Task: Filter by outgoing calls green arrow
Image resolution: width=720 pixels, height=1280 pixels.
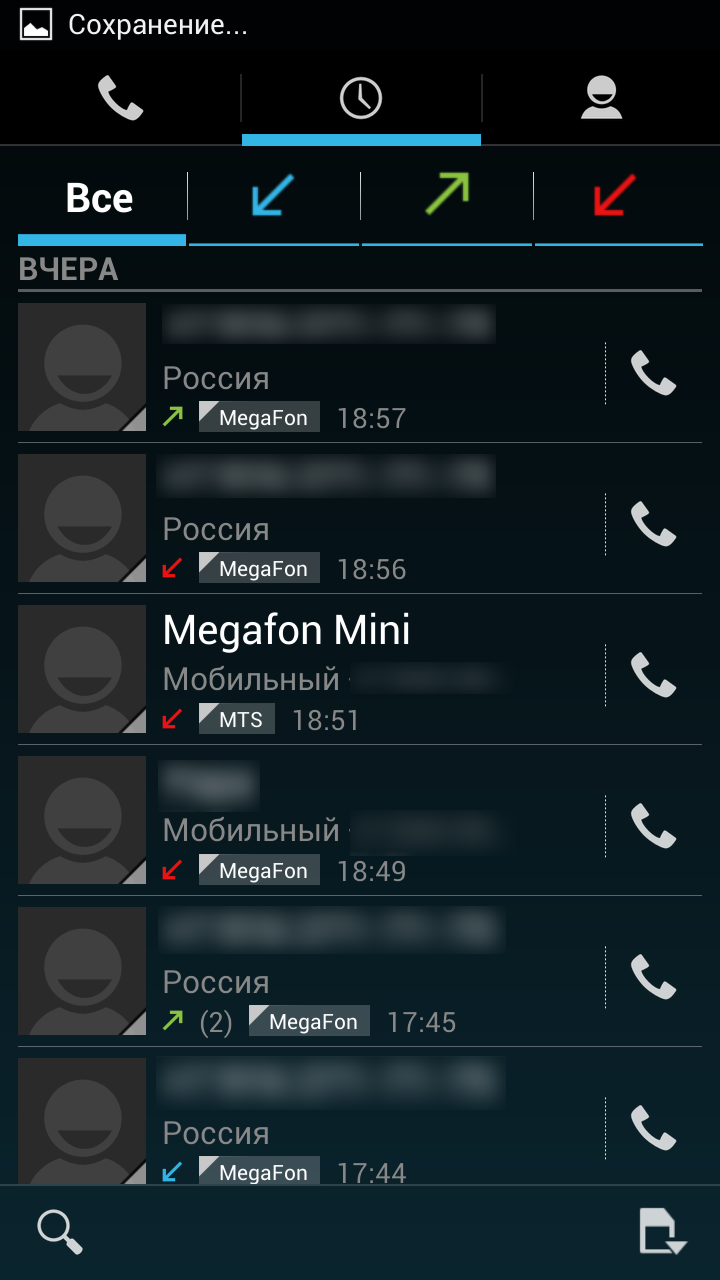Action: point(447,196)
